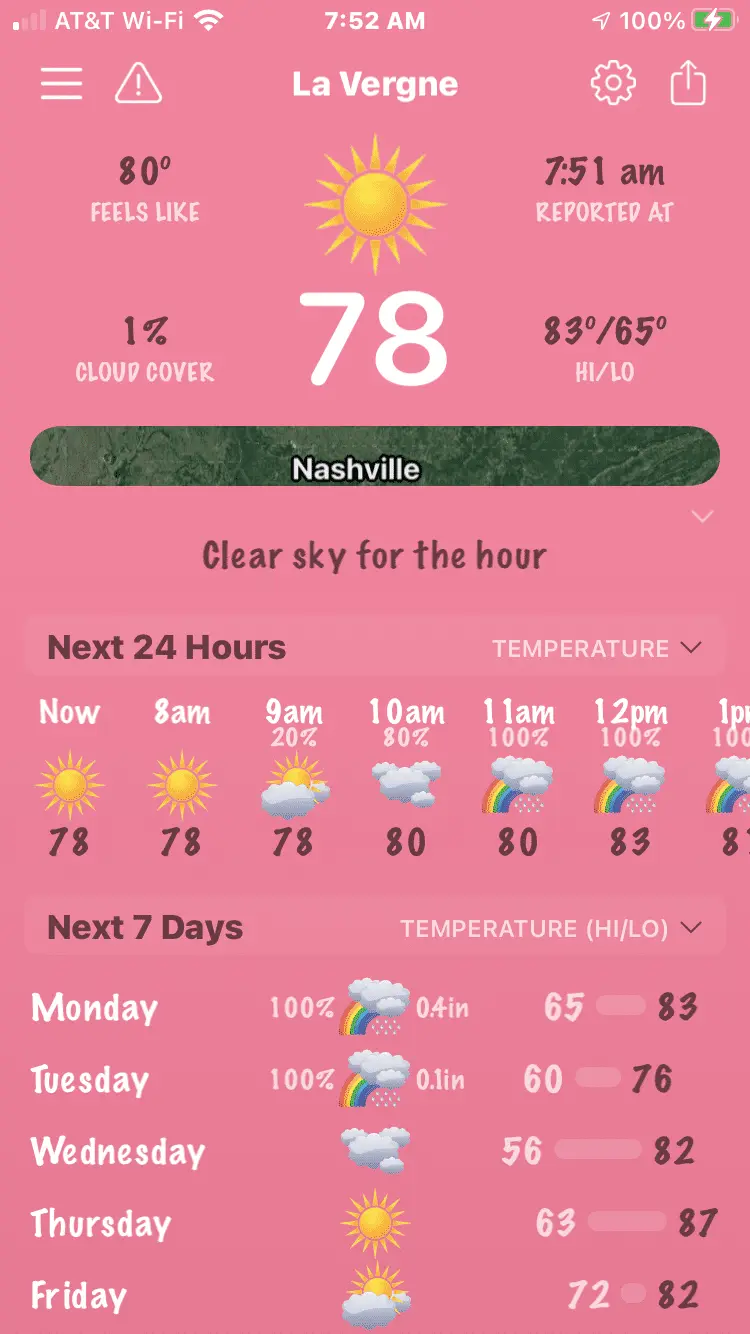The width and height of the screenshot is (750, 1334).
Task: Expand the hourly summary chevron
Action: click(703, 517)
